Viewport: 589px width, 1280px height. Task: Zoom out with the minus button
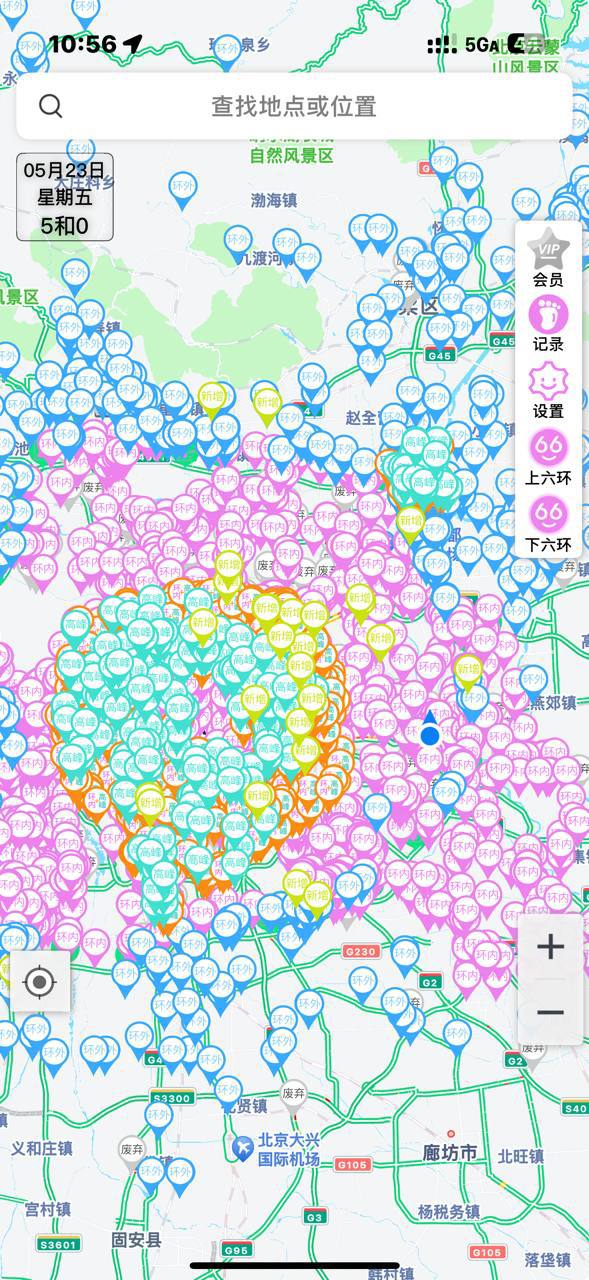[x=550, y=1012]
